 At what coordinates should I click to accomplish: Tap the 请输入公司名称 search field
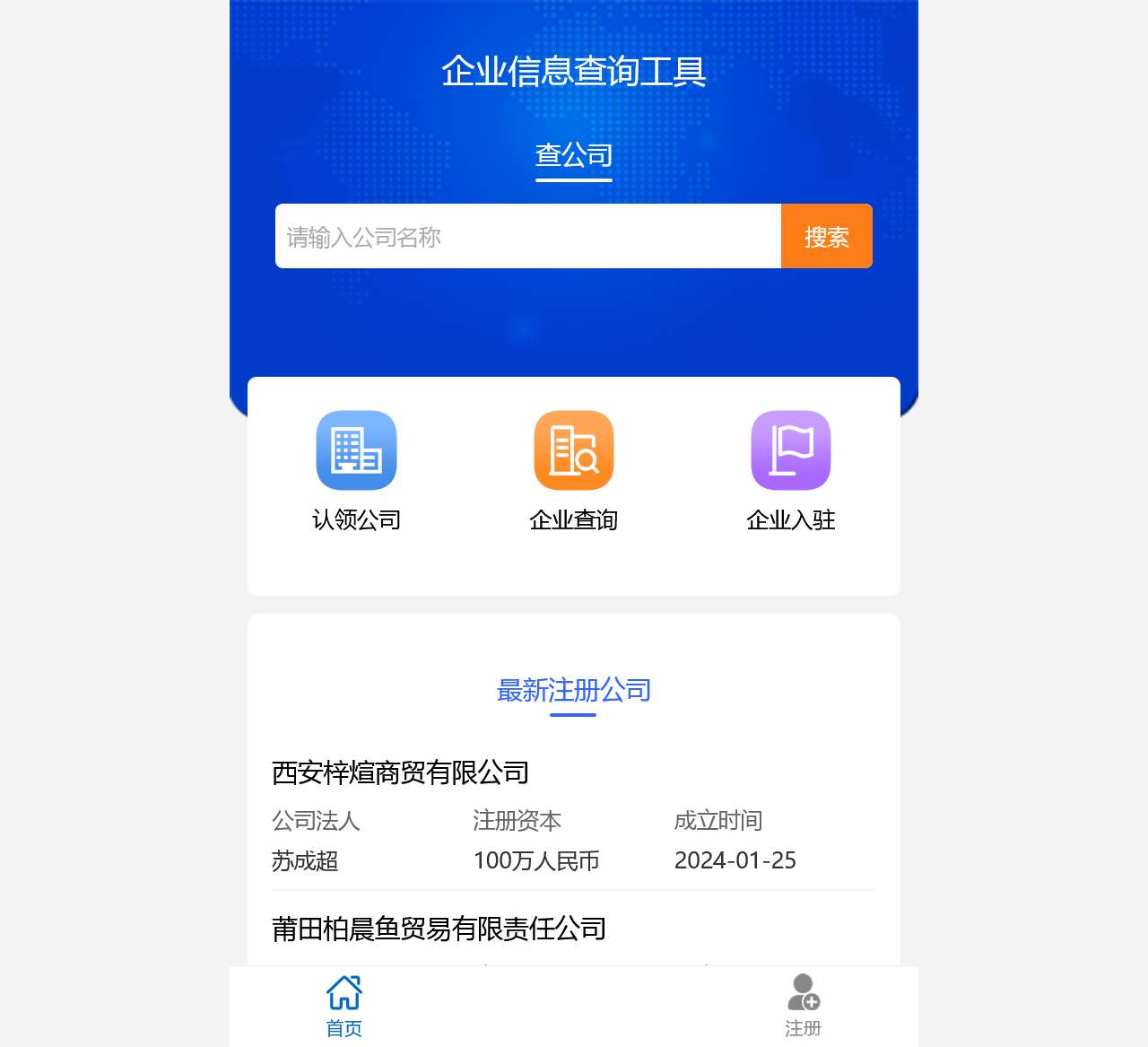(x=527, y=236)
